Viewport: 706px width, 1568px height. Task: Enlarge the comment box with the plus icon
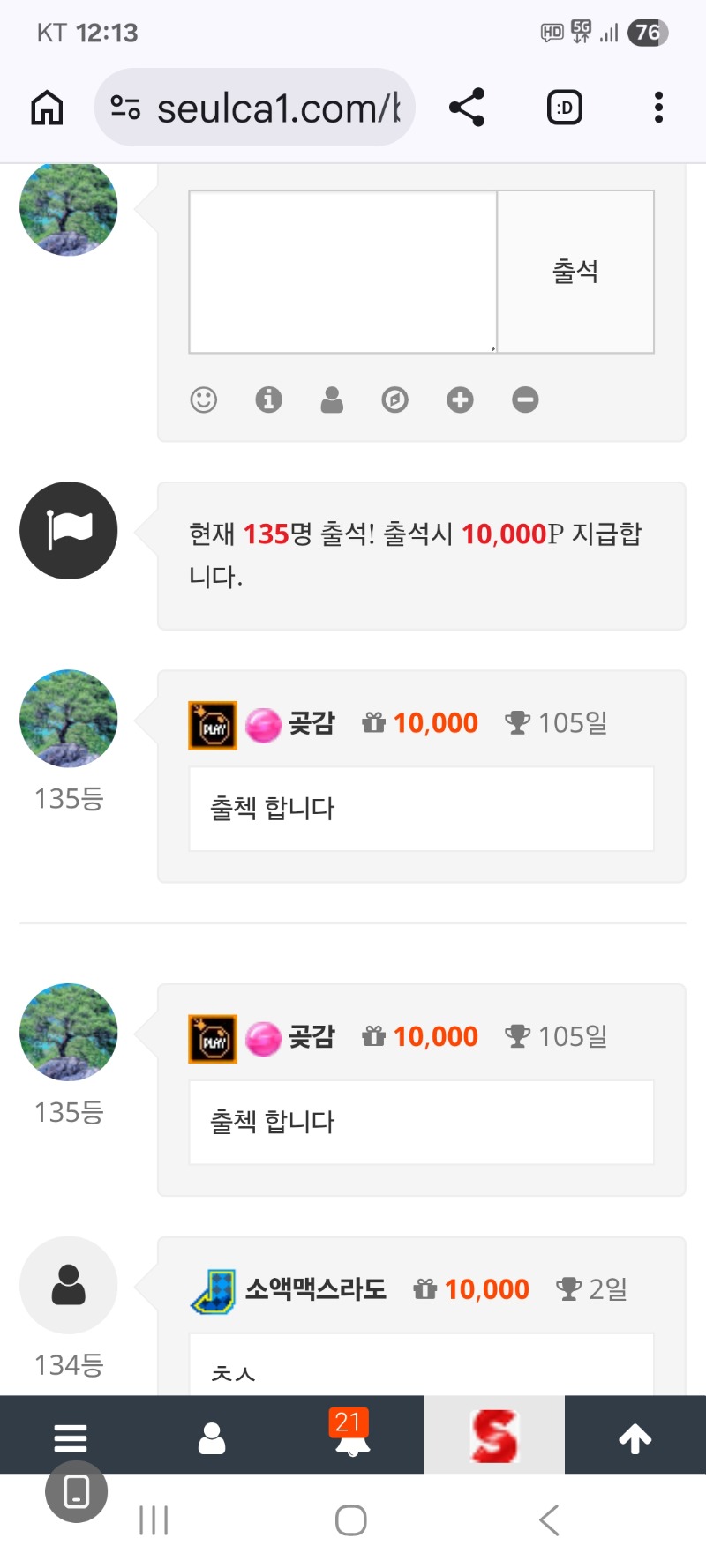pyautogui.click(x=460, y=400)
